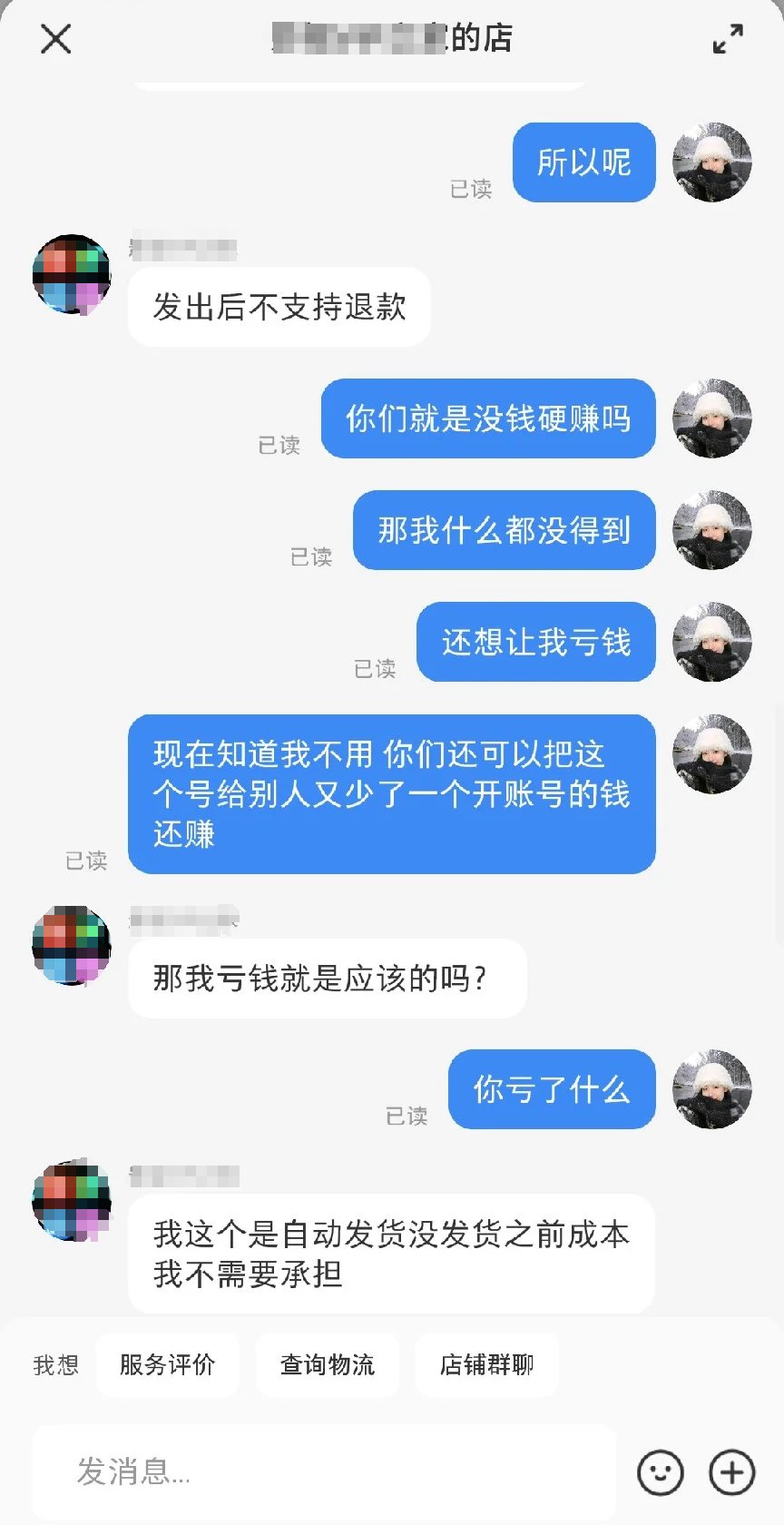This screenshot has height=1525, width=784.
Task: Expand the chat to full screen
Action: tap(728, 39)
